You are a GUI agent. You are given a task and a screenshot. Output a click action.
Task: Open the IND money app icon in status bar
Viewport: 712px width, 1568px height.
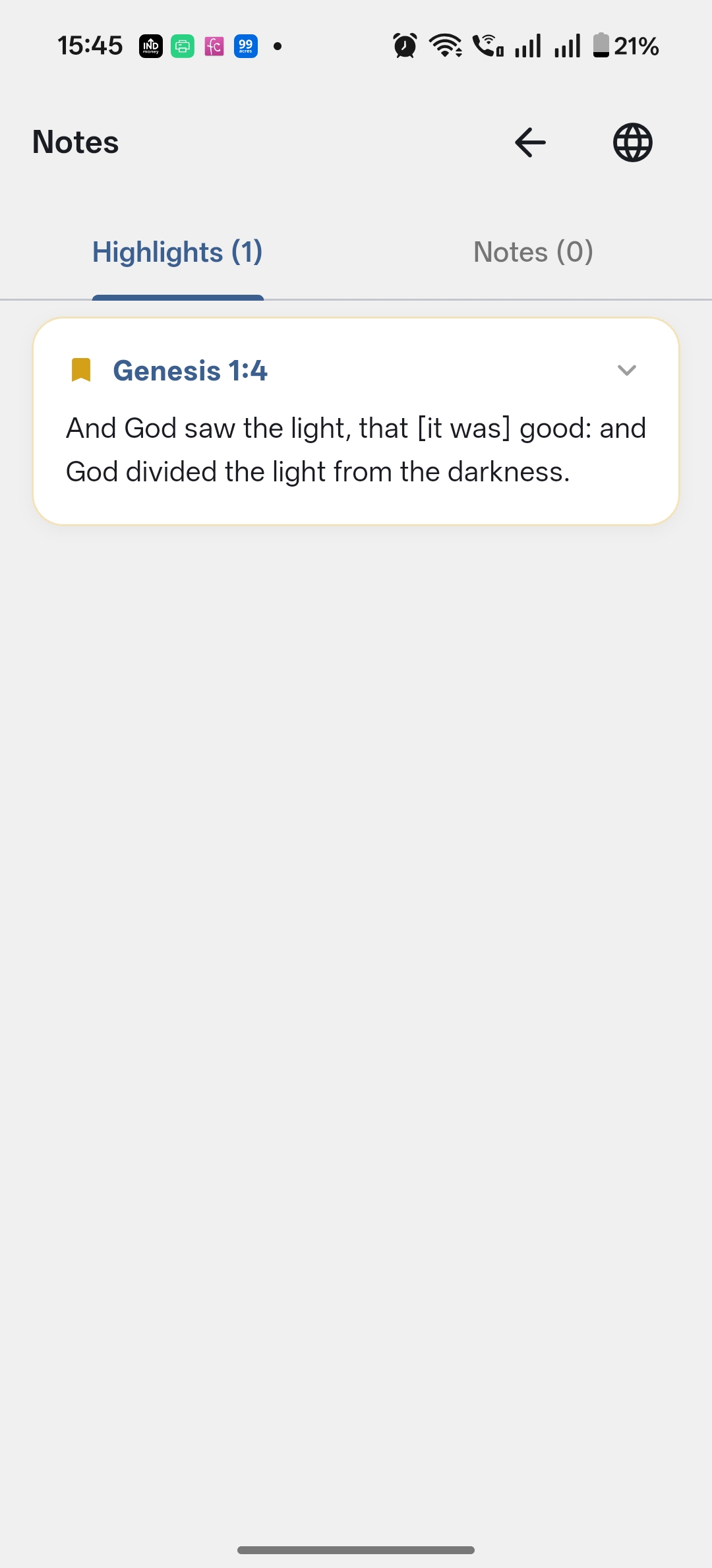[x=150, y=45]
